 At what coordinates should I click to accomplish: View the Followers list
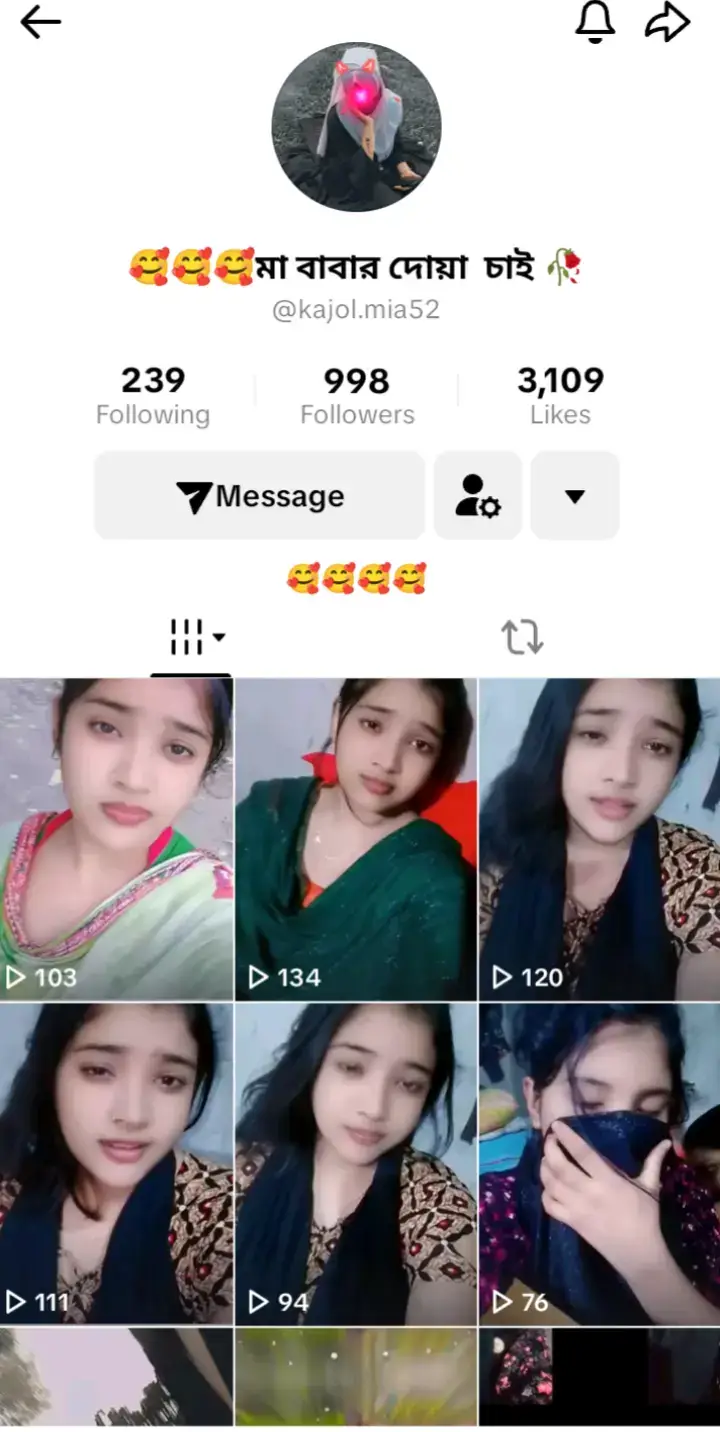pyautogui.click(x=357, y=396)
